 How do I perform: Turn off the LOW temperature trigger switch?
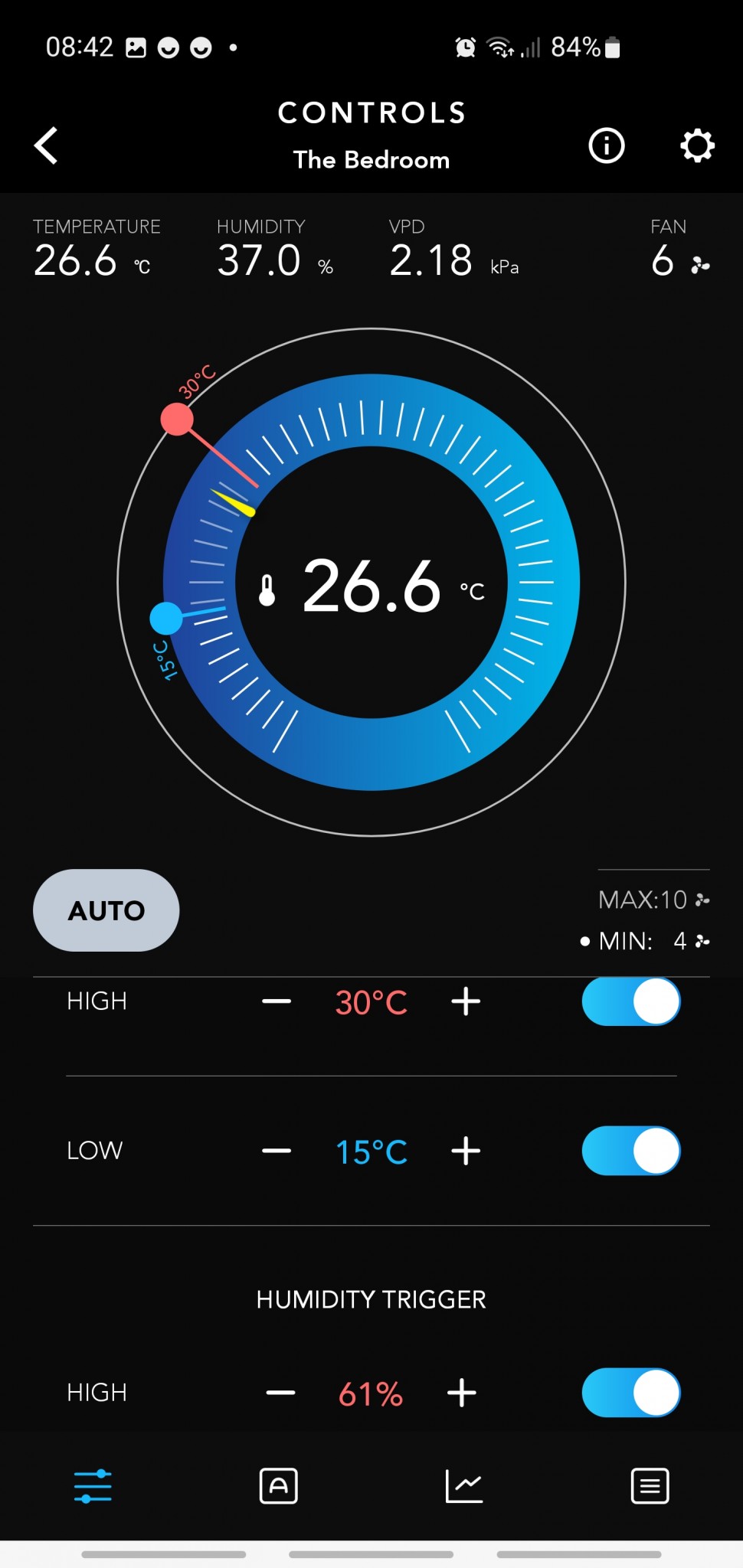[x=631, y=1151]
